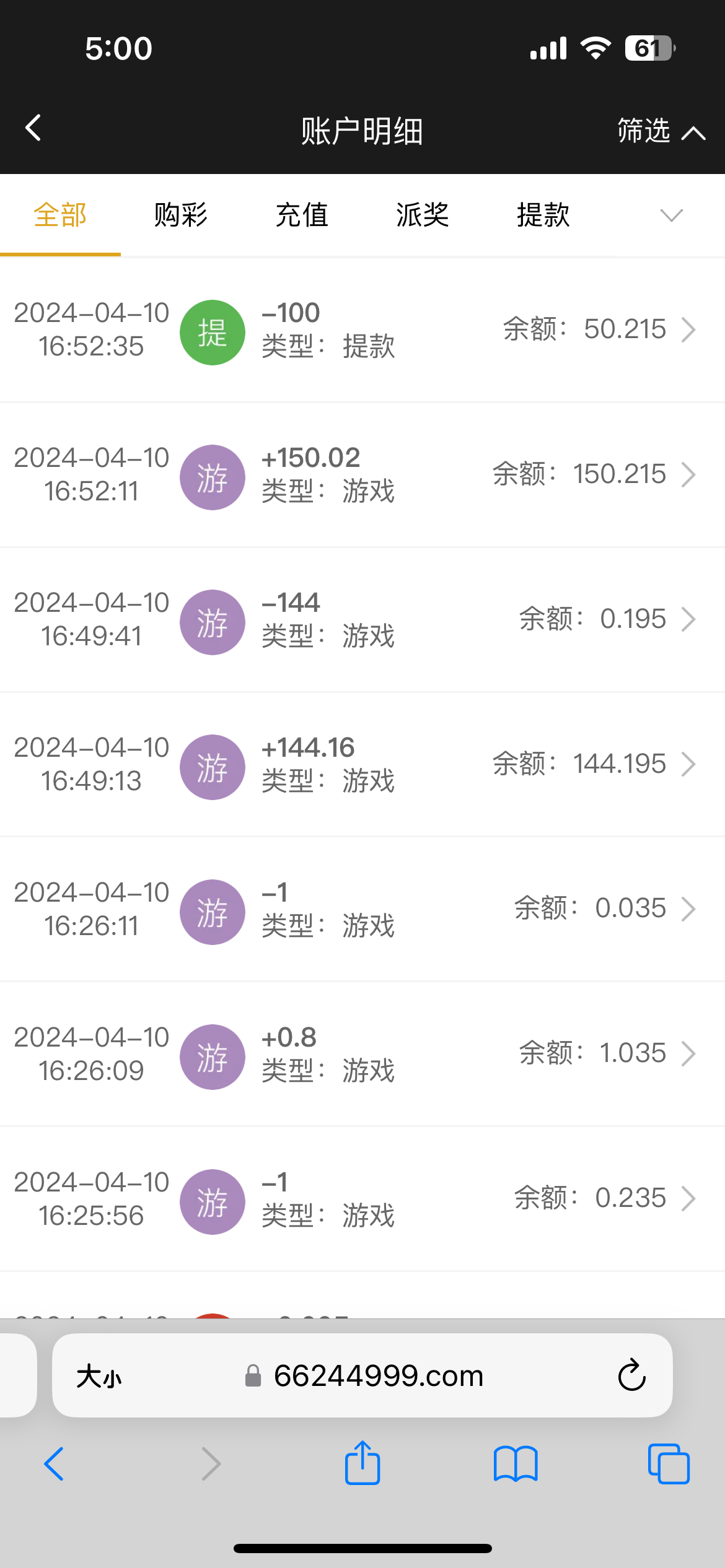Reload the page in Safari
Viewport: 725px width, 1568px height.
pyautogui.click(x=631, y=1375)
